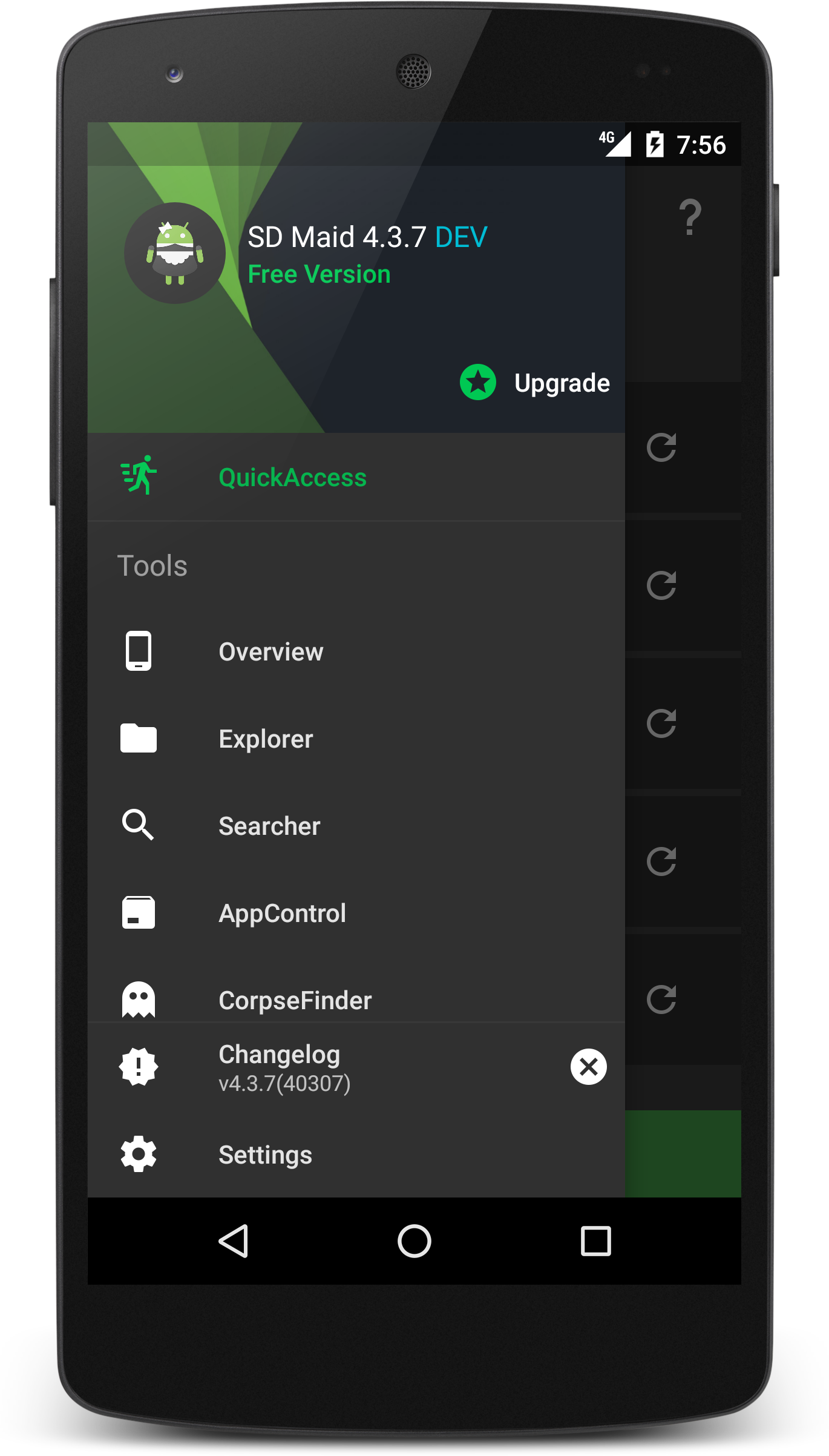Tap the system back button
829x1456 pixels.
[234, 1241]
